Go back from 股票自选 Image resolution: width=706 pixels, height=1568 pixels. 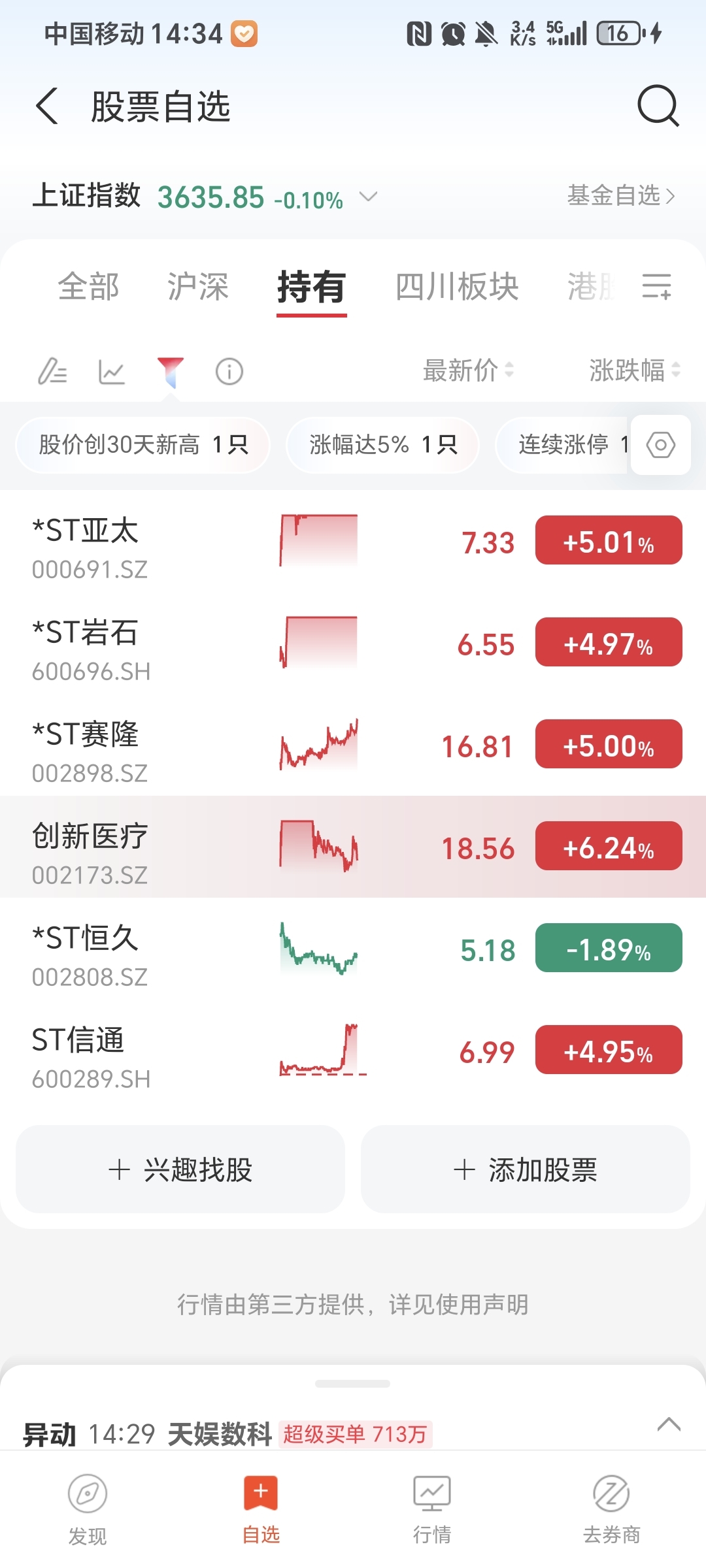[x=47, y=106]
